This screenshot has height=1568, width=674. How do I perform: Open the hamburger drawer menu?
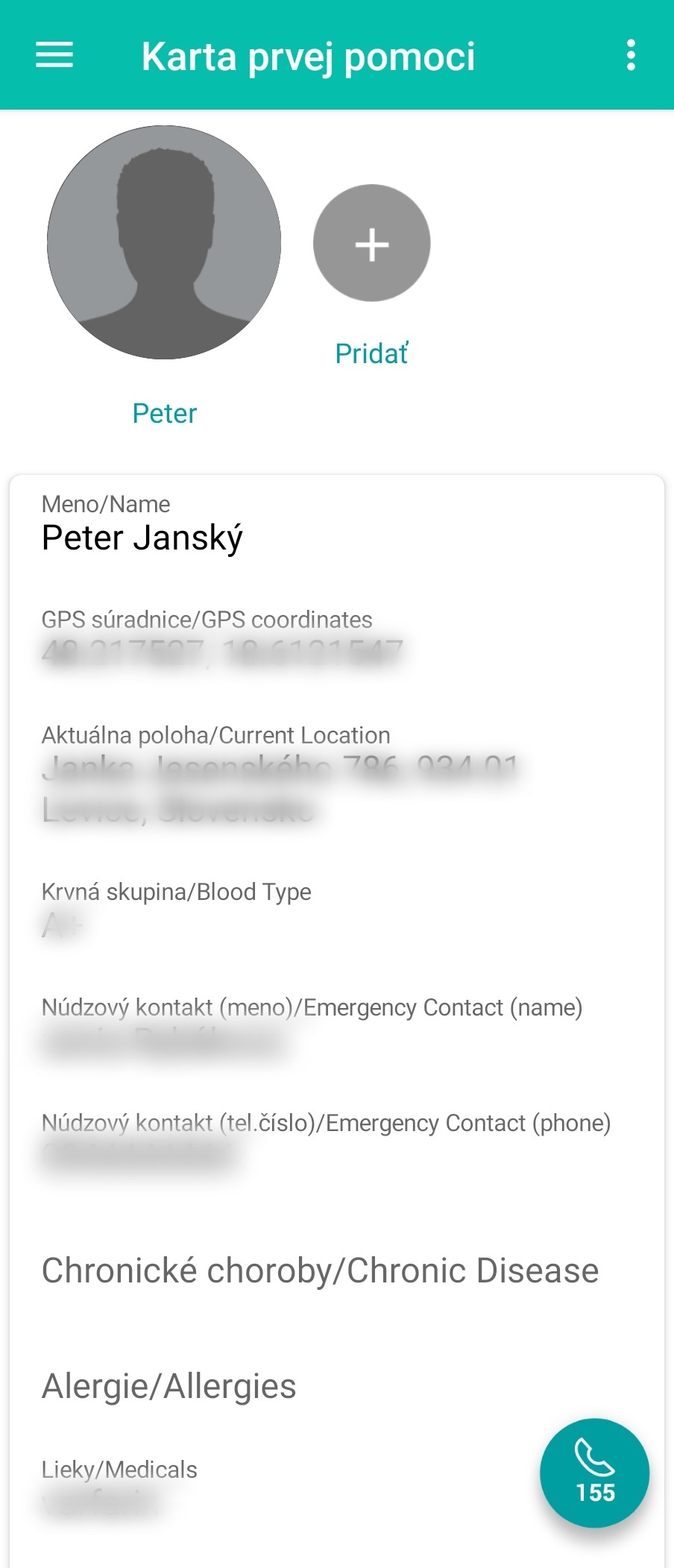pos(54,56)
